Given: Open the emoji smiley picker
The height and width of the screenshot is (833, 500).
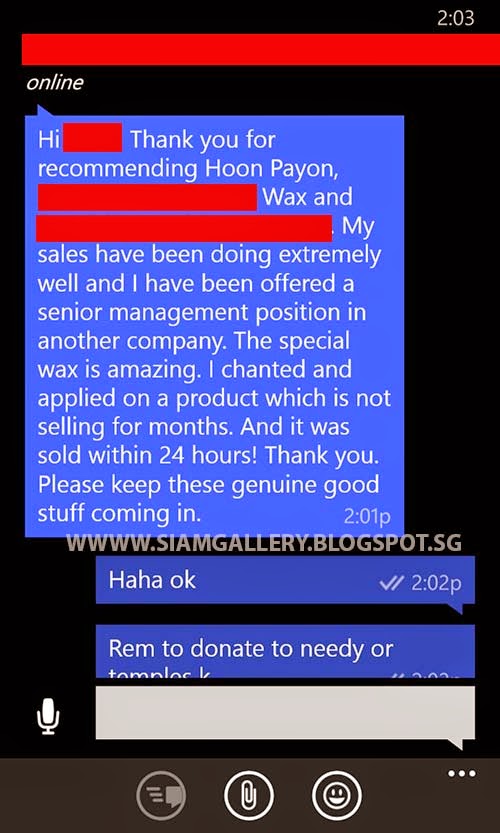Looking at the screenshot, I should pyautogui.click(x=336, y=796).
